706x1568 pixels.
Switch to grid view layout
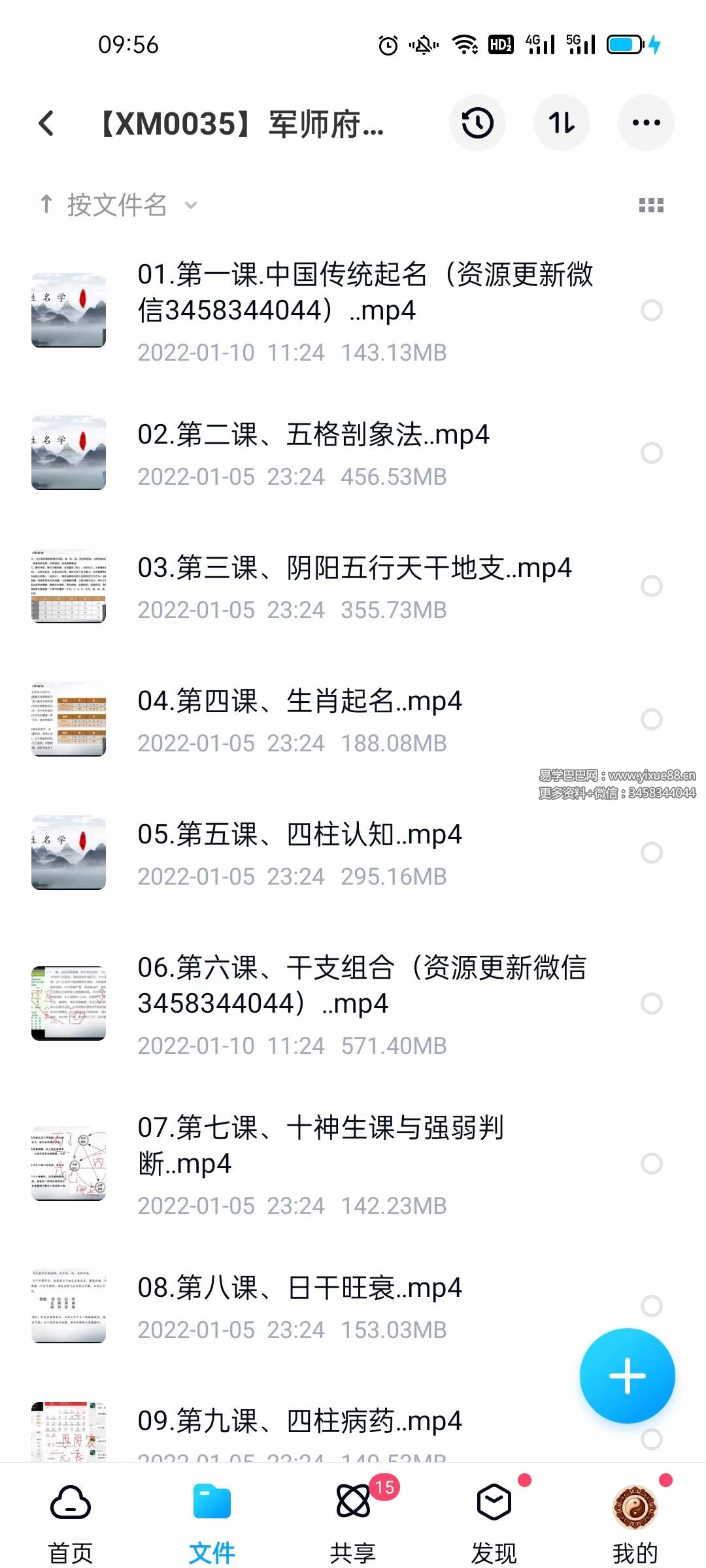(652, 204)
